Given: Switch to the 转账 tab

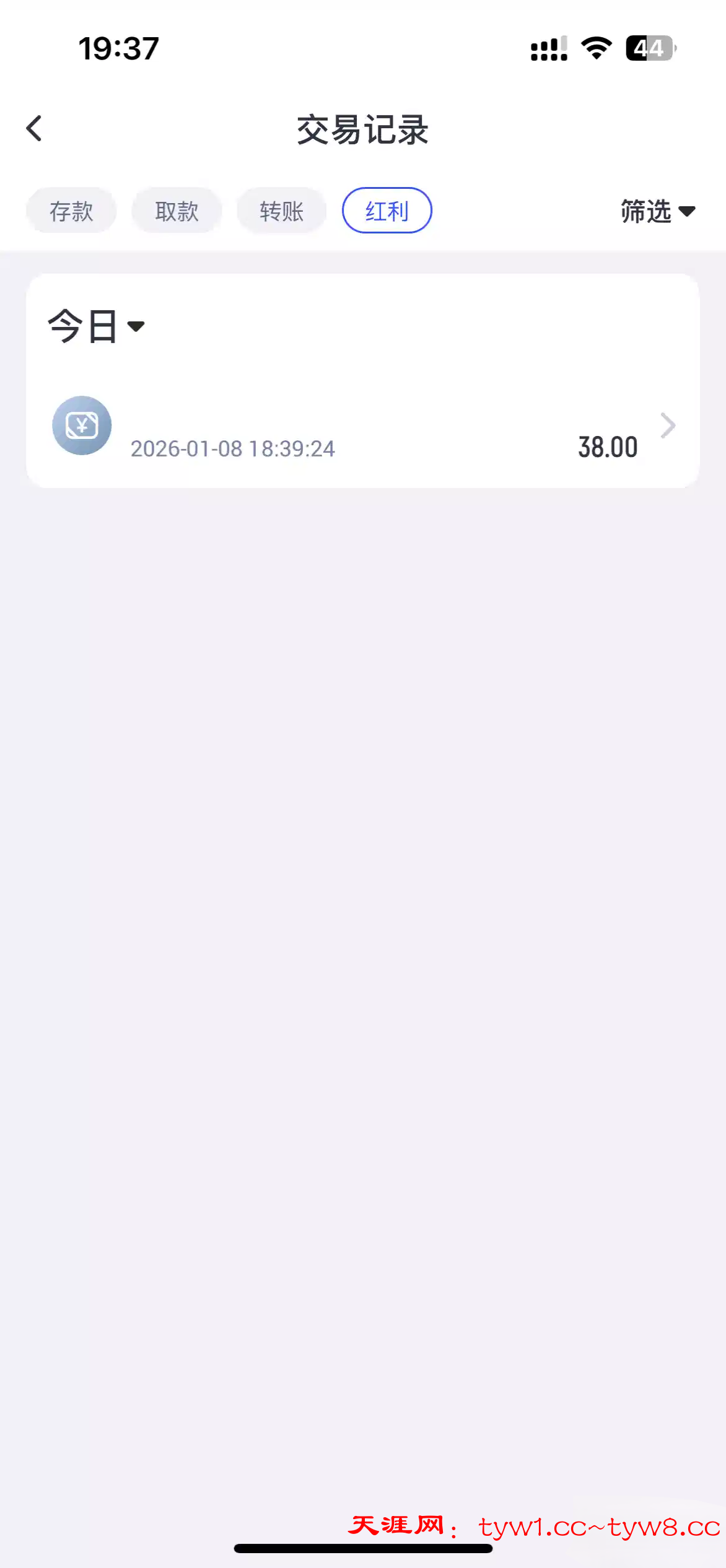Looking at the screenshot, I should 282,211.
